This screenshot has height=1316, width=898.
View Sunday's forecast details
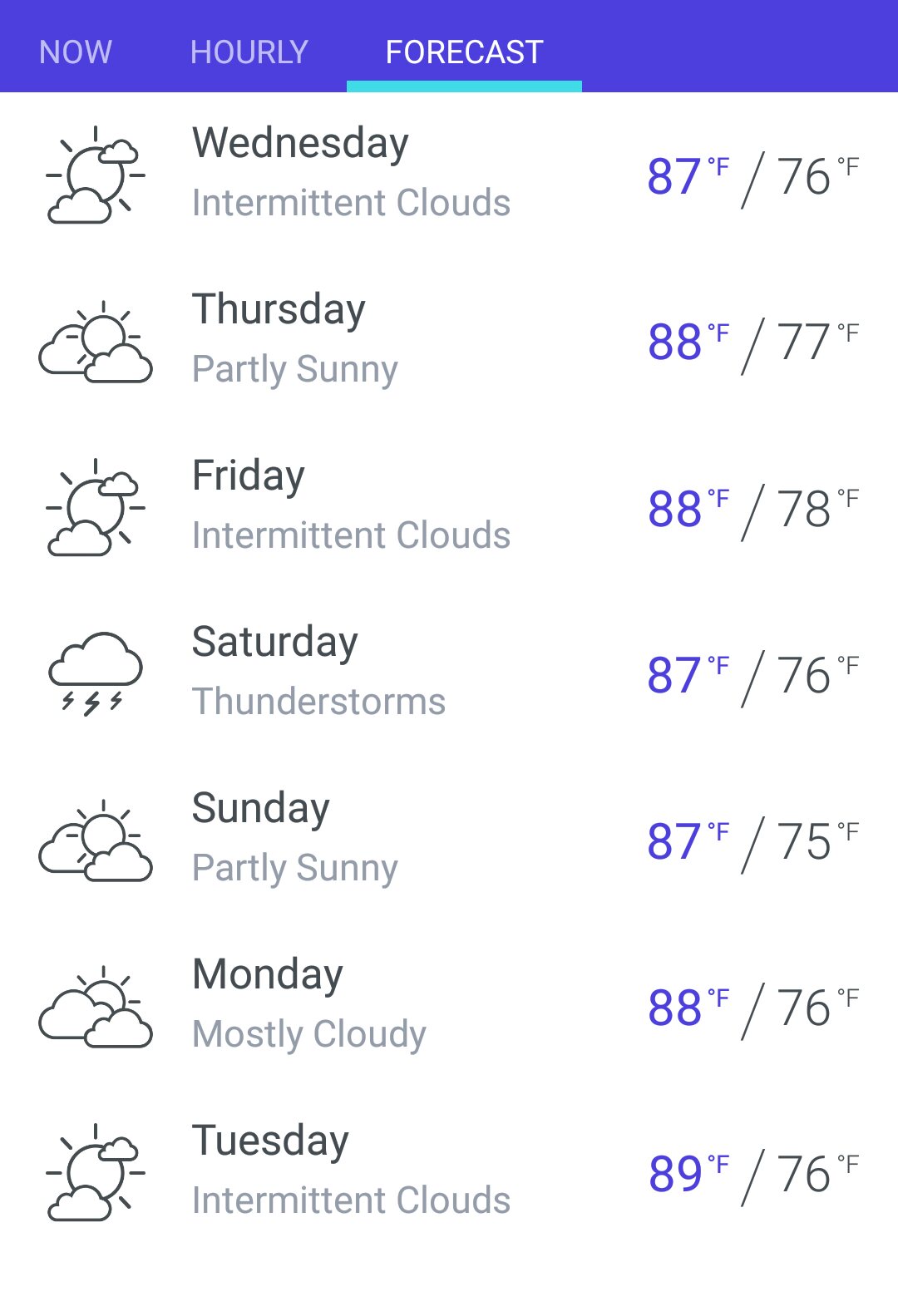click(x=449, y=840)
